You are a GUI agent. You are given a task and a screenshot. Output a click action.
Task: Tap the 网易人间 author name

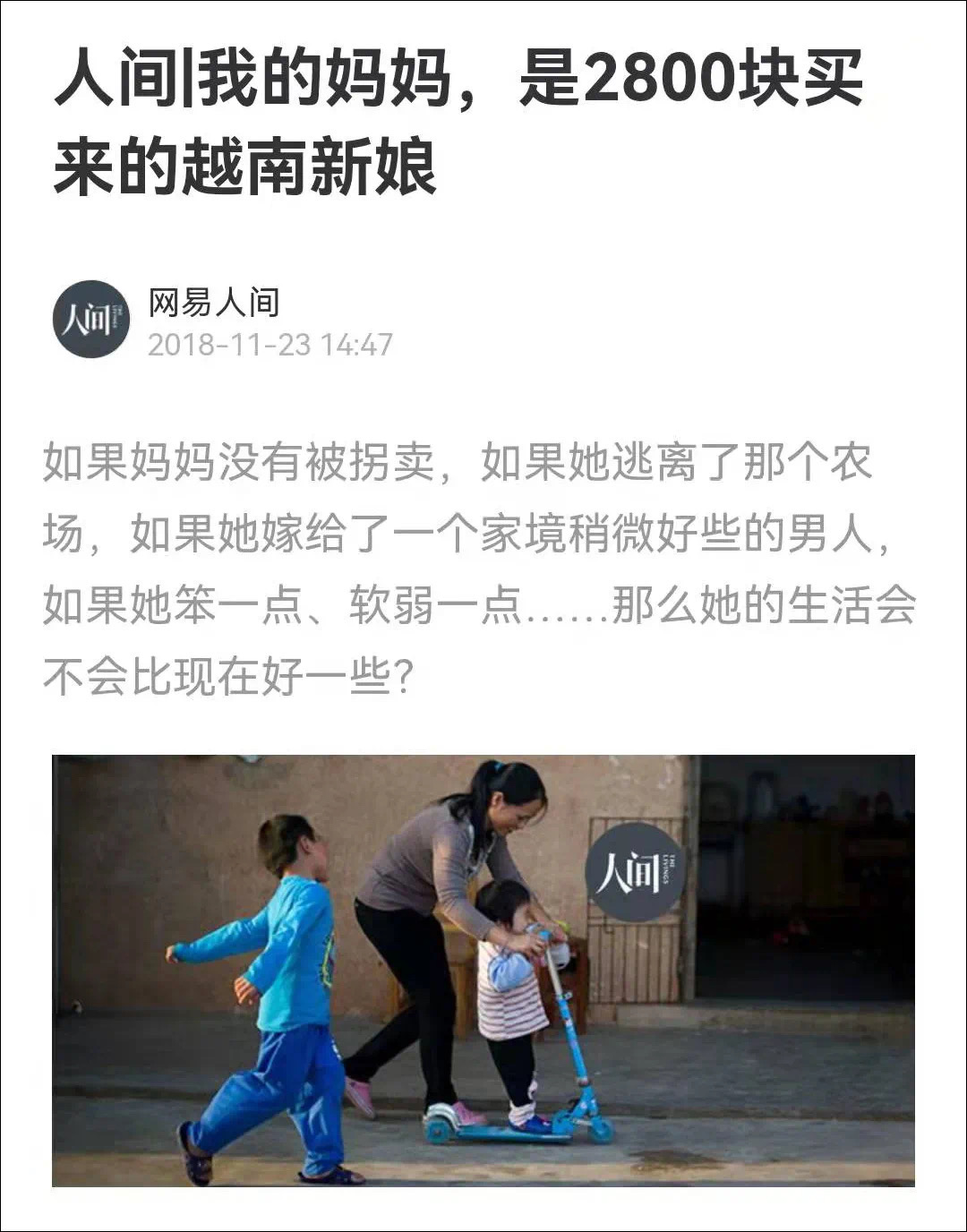pyautogui.click(x=214, y=303)
